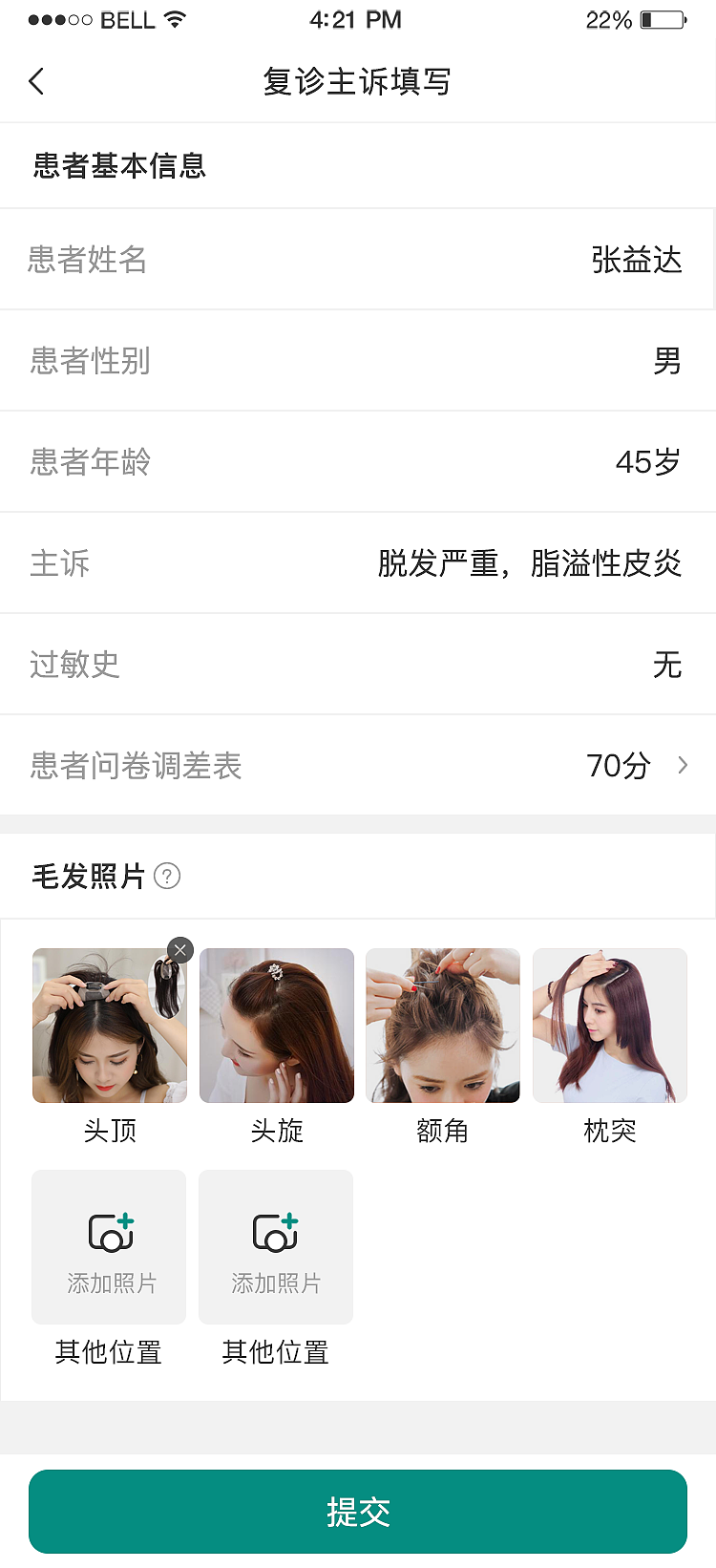Image resolution: width=716 pixels, height=1568 pixels.
Task: Remove the 头顶 photo via its X badge
Action: click(179, 949)
